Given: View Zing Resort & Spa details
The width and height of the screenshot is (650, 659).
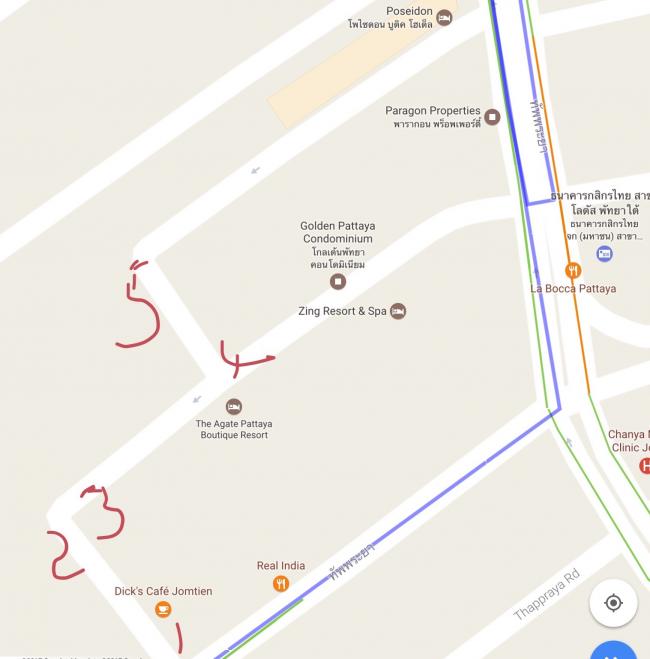Looking at the screenshot, I should 398,311.
